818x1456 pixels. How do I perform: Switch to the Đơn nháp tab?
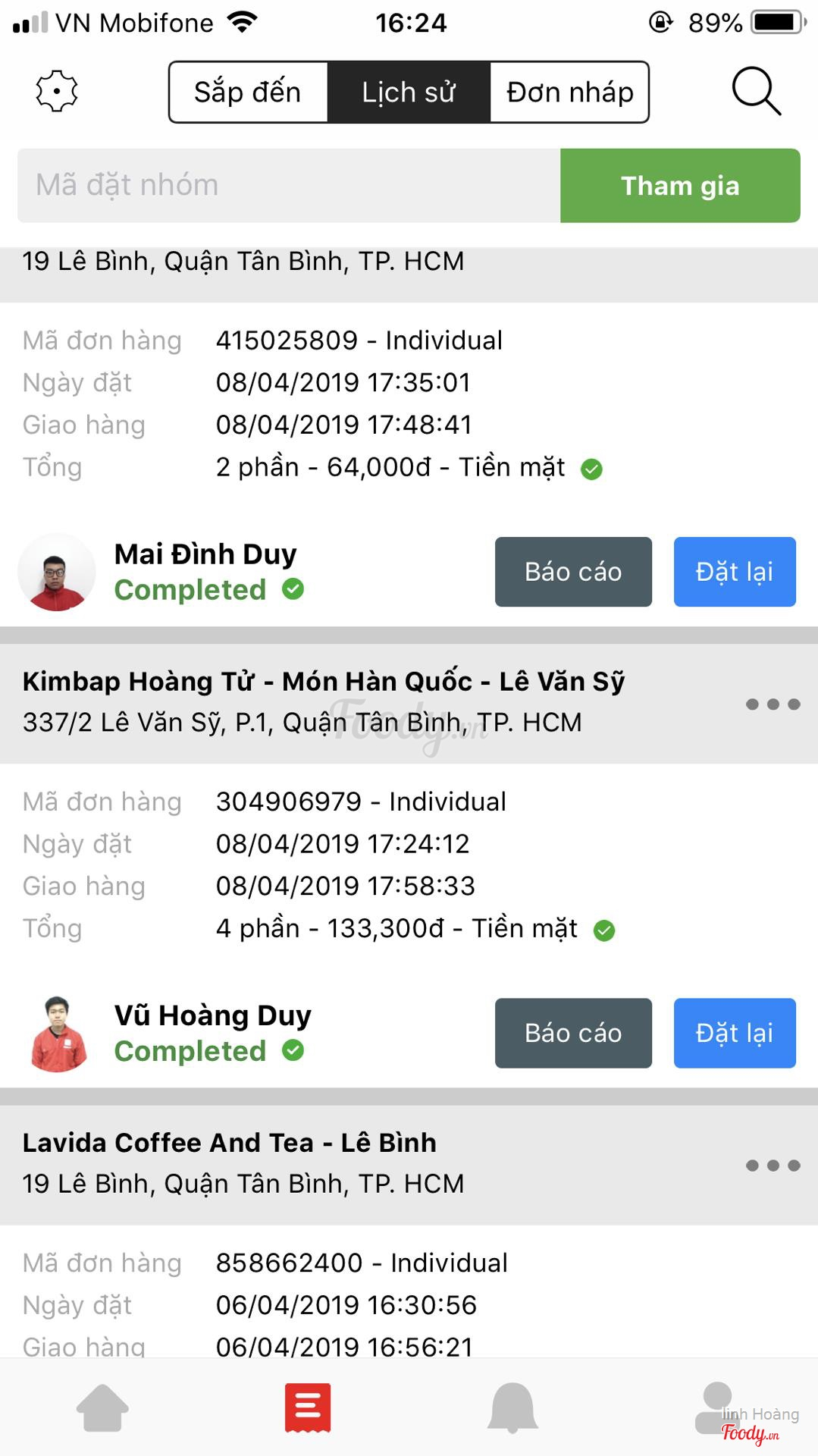click(x=569, y=92)
